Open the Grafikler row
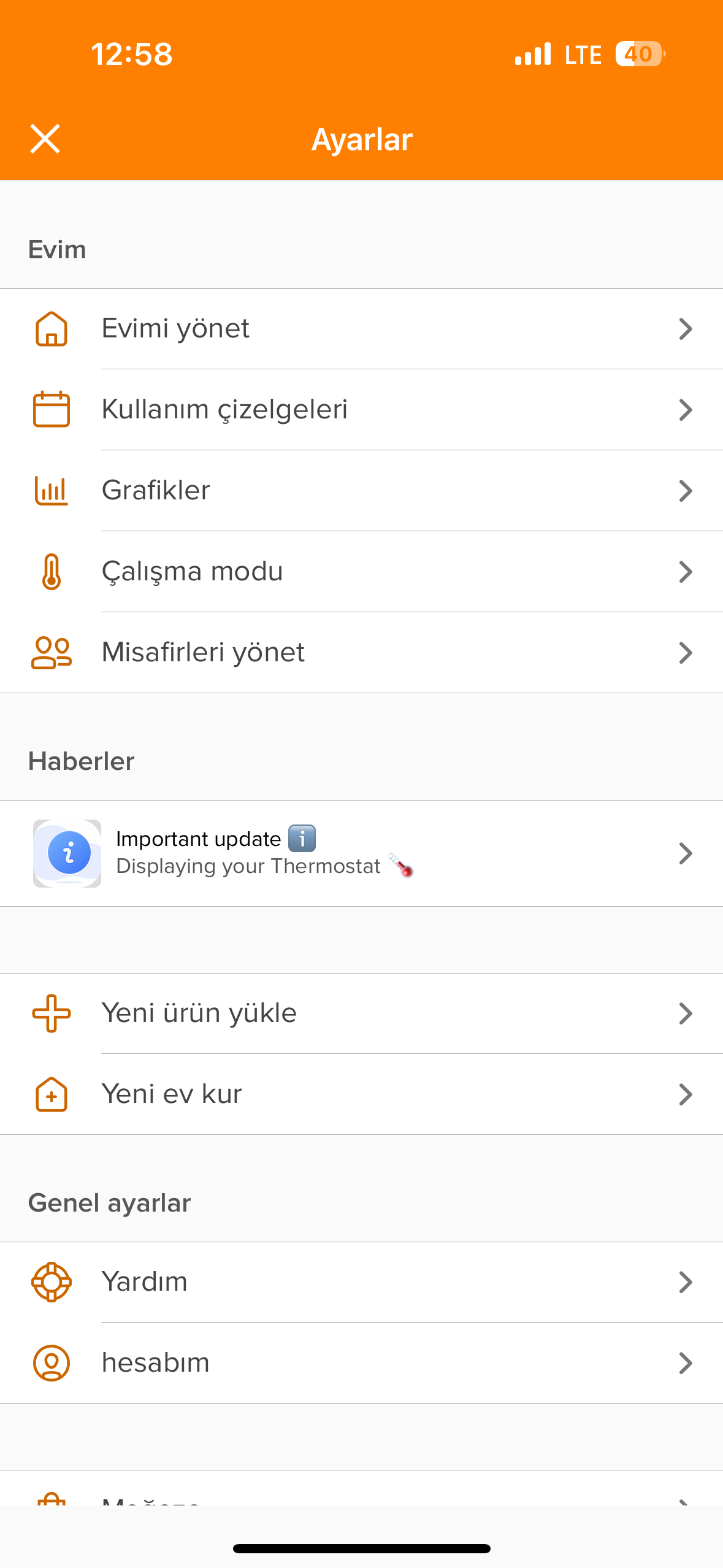723x1568 pixels. point(361,491)
